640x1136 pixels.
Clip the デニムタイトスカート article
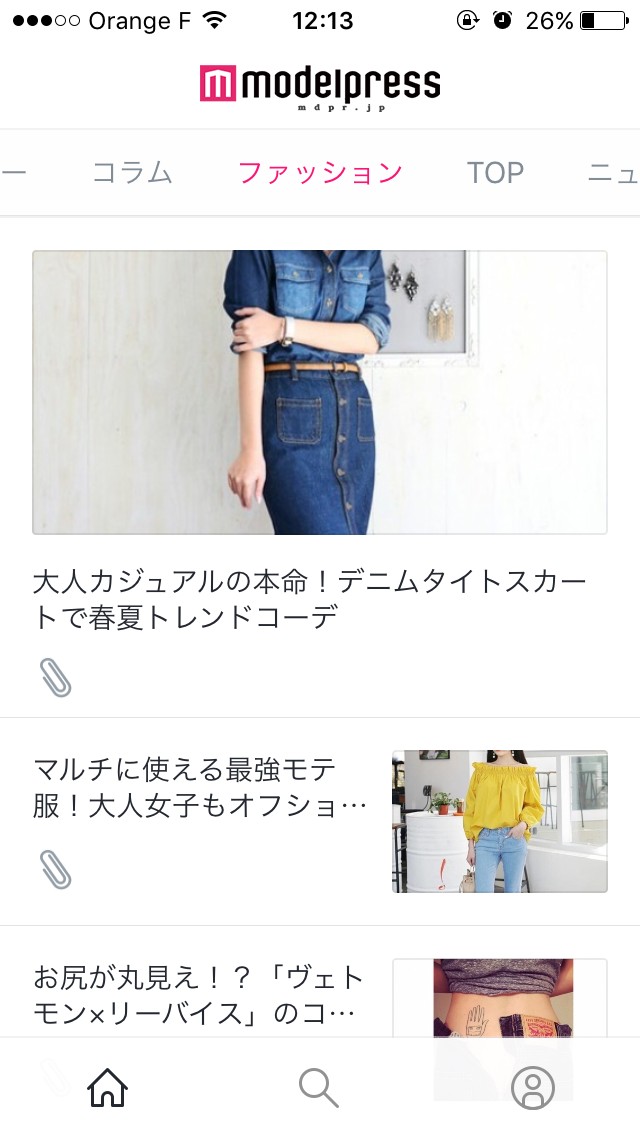[56, 678]
